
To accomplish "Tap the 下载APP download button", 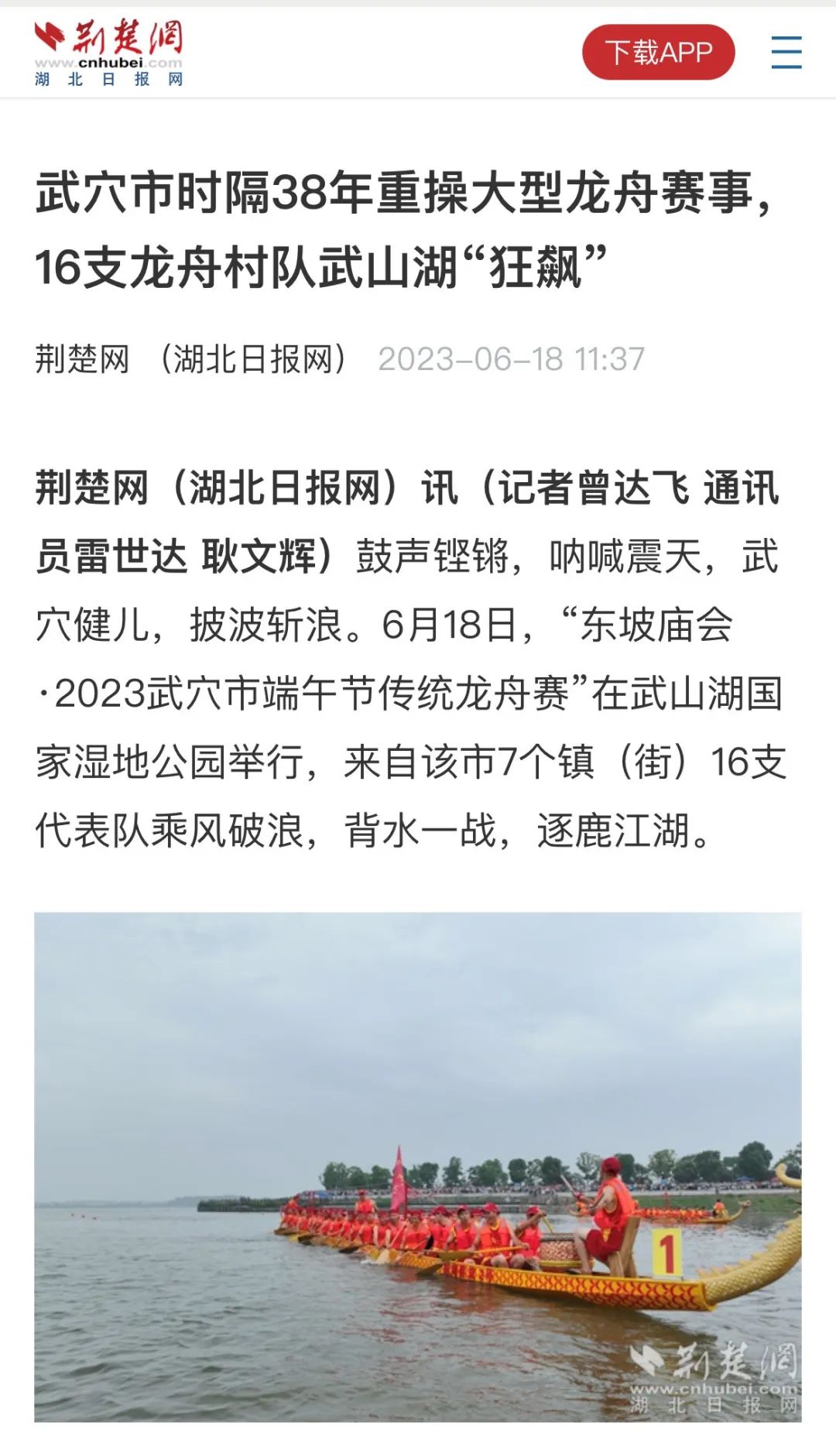I will point(658,53).
